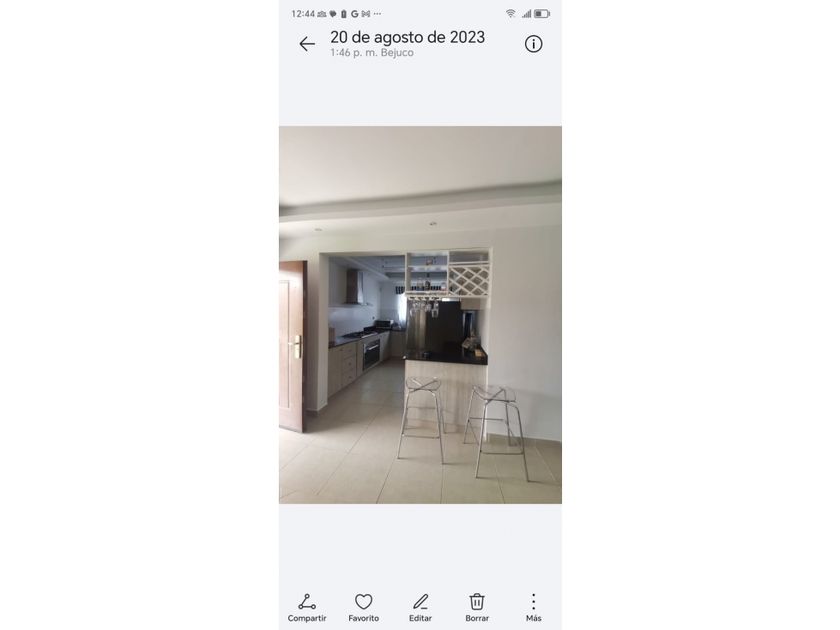Screen dimensions: 840x630
Task: Go back from the photo viewer
Action: coord(307,44)
